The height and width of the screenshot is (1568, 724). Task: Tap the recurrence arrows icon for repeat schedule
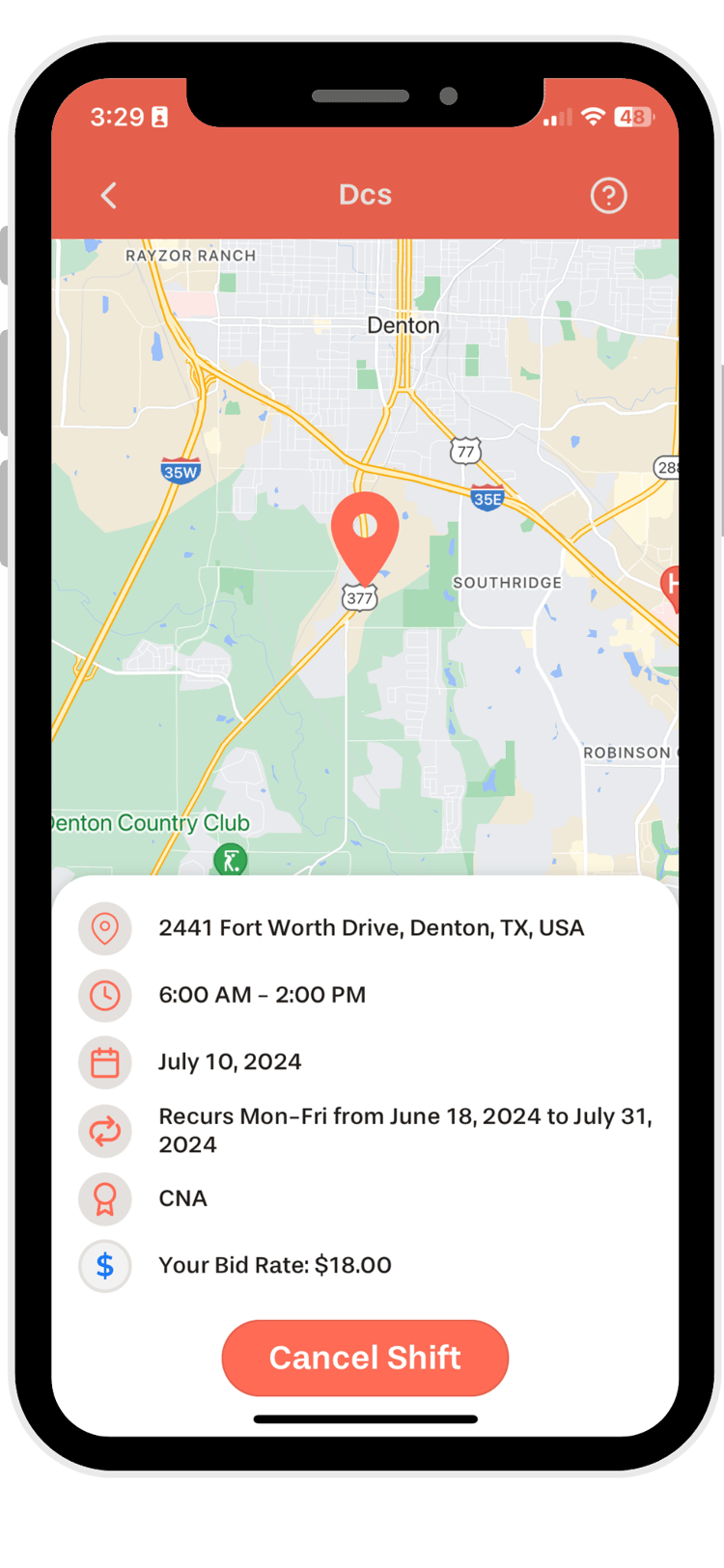point(105,1131)
